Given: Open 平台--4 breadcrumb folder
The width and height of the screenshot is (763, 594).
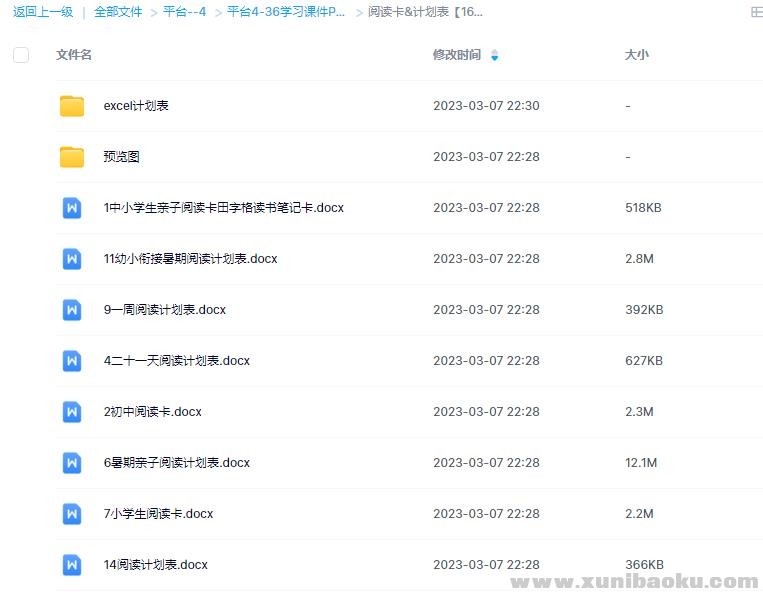Looking at the screenshot, I should pos(184,12).
